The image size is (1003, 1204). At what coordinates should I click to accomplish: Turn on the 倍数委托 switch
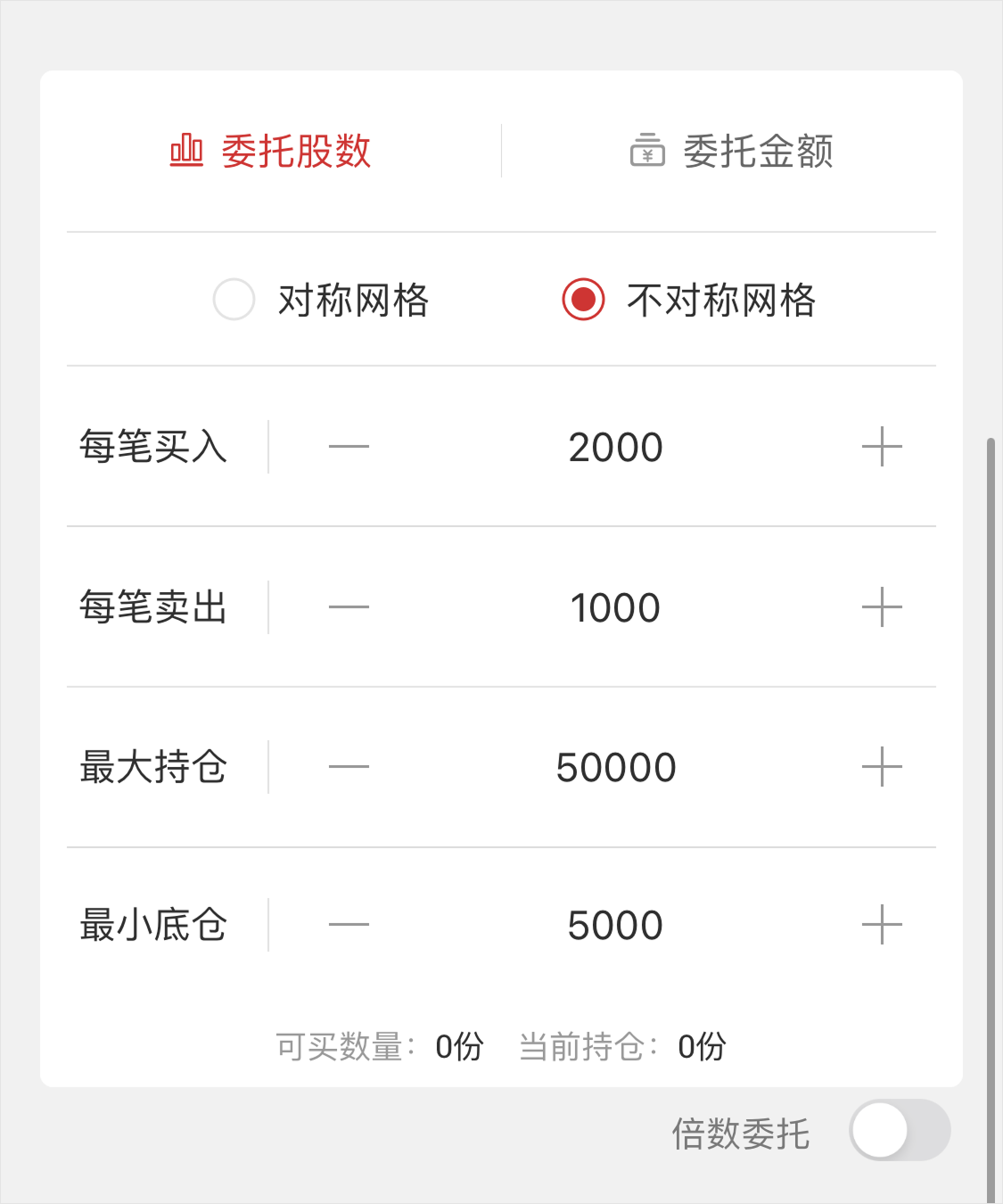pos(900,1130)
